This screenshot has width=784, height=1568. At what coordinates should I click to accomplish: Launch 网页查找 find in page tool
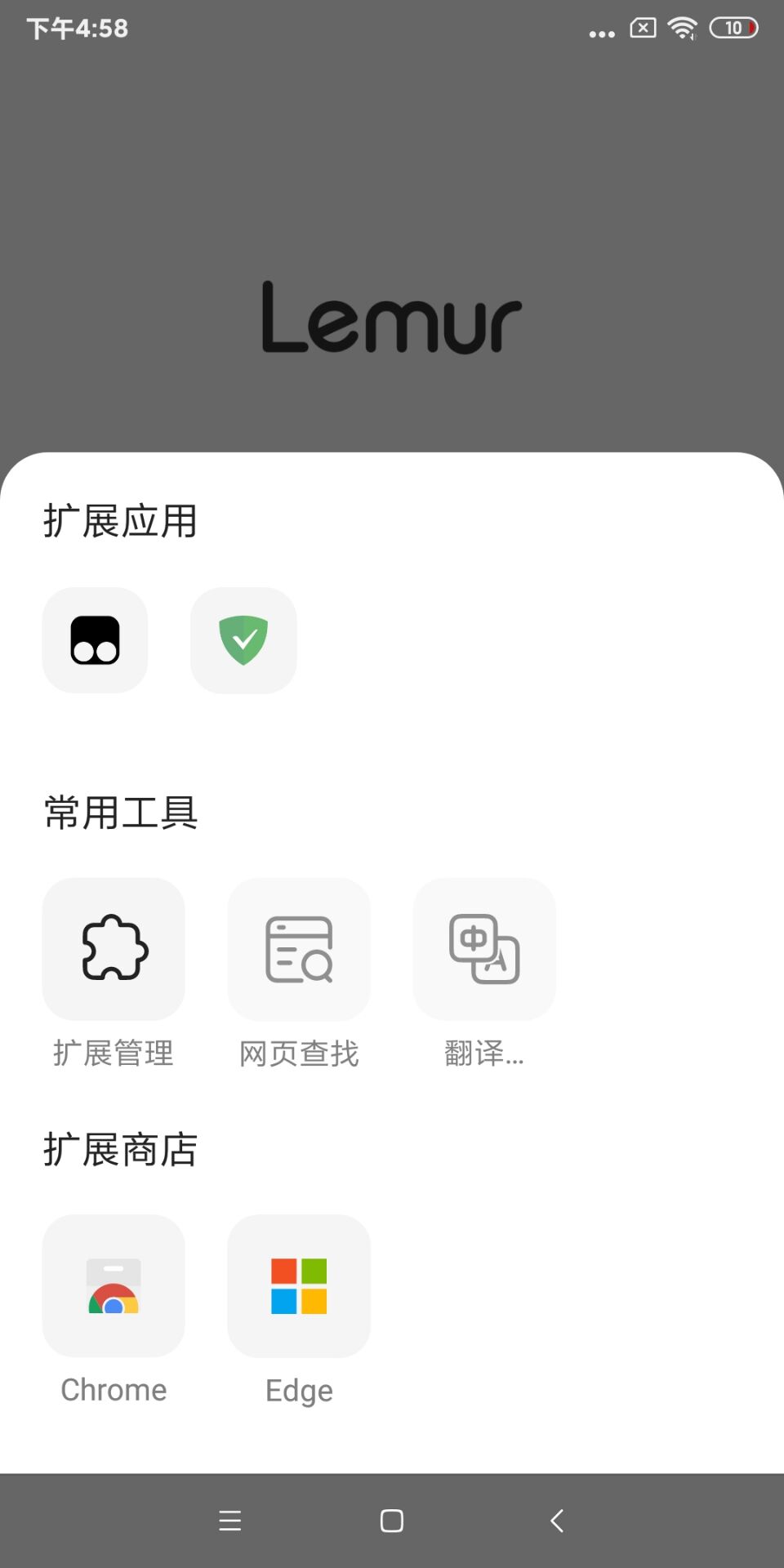(x=299, y=949)
